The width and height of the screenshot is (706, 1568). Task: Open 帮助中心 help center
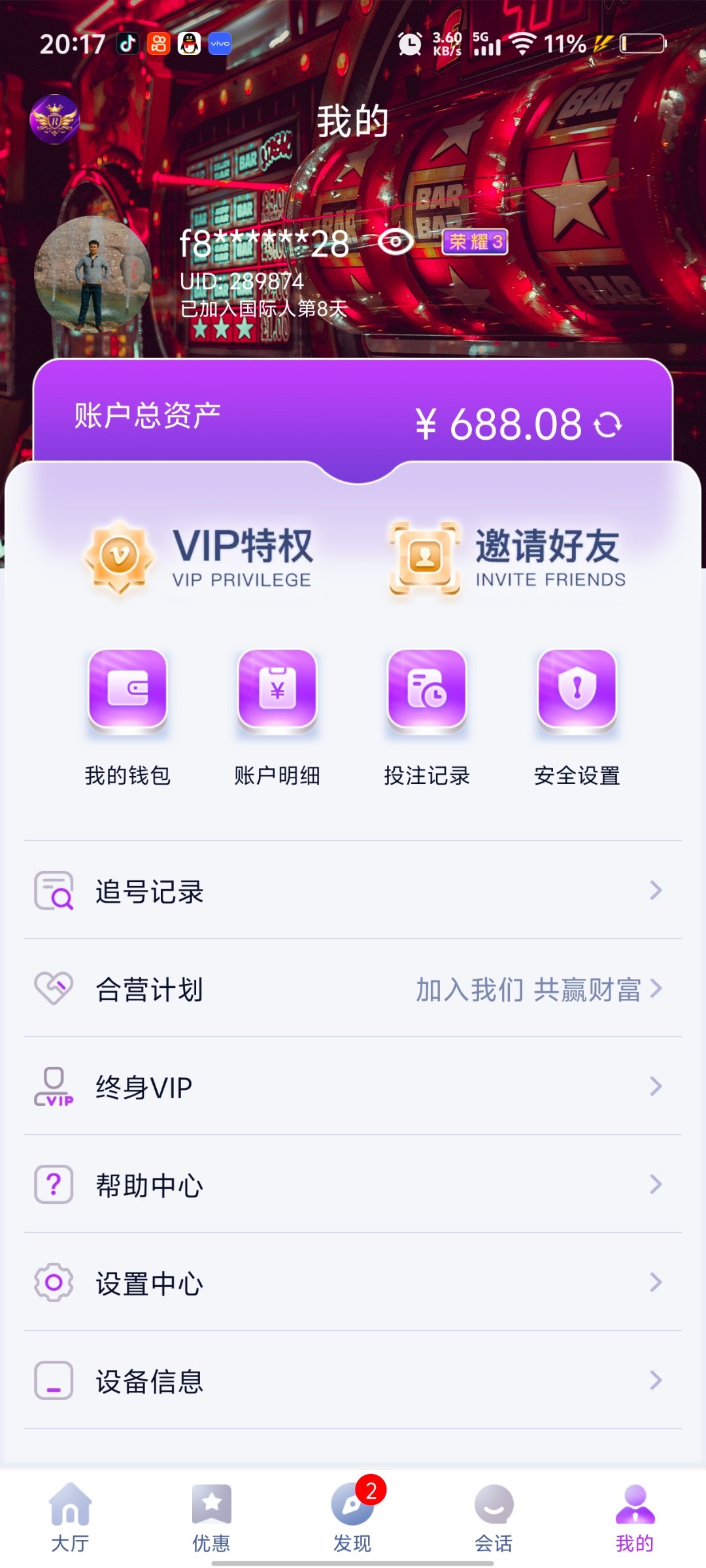point(353,1184)
